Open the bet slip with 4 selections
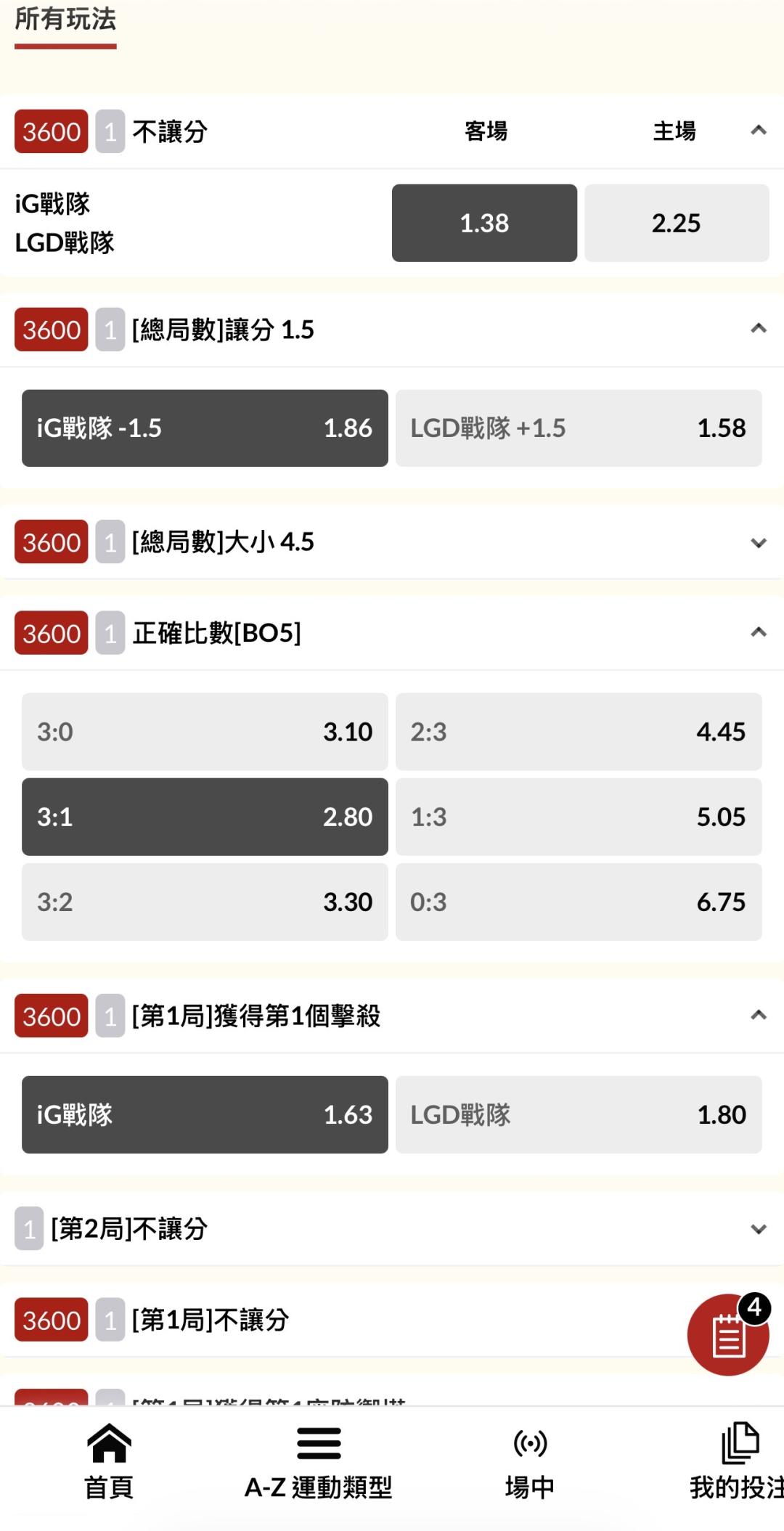The image size is (784, 1531). pos(728,1334)
